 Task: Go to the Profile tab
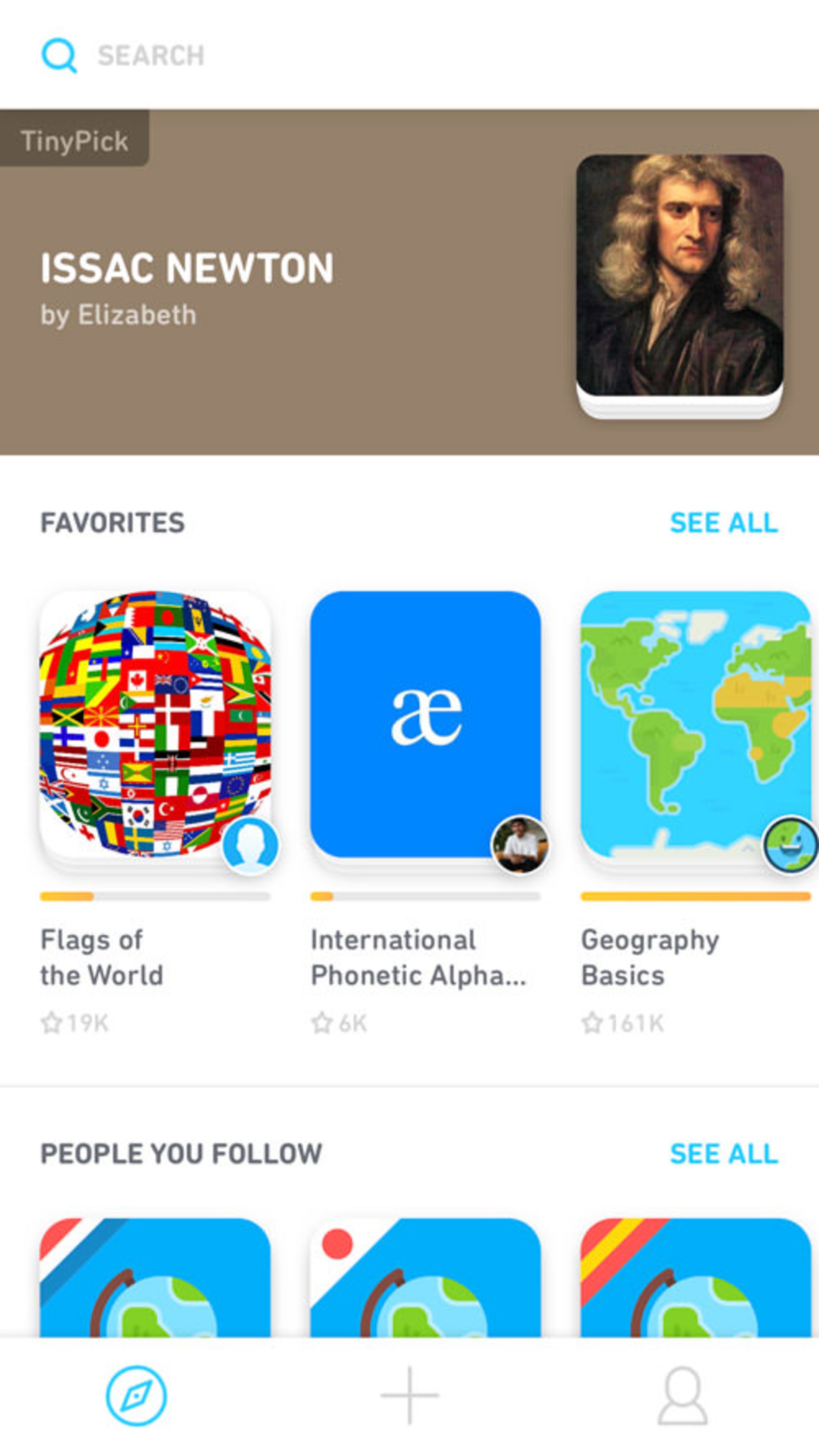pyautogui.click(x=682, y=1395)
